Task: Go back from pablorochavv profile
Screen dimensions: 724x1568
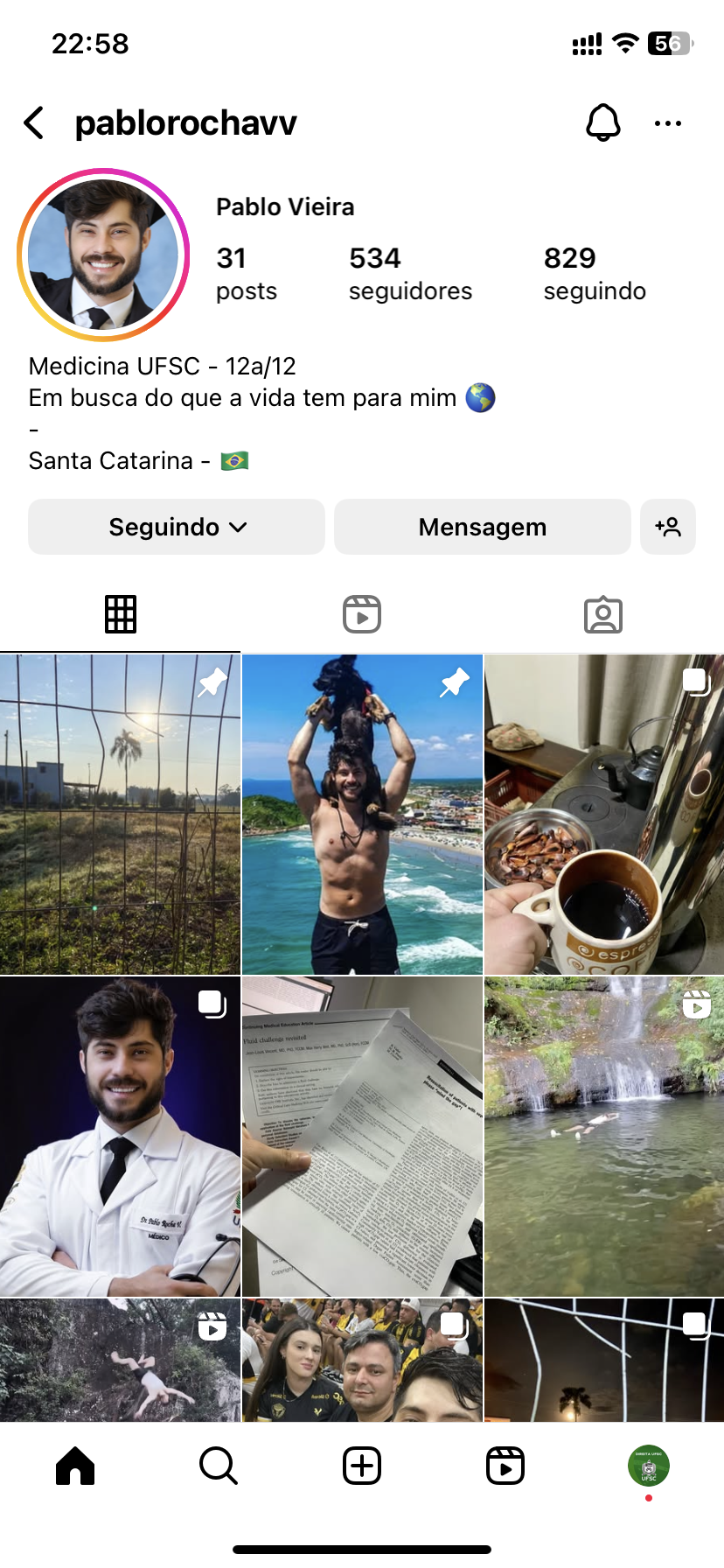Action: (35, 123)
